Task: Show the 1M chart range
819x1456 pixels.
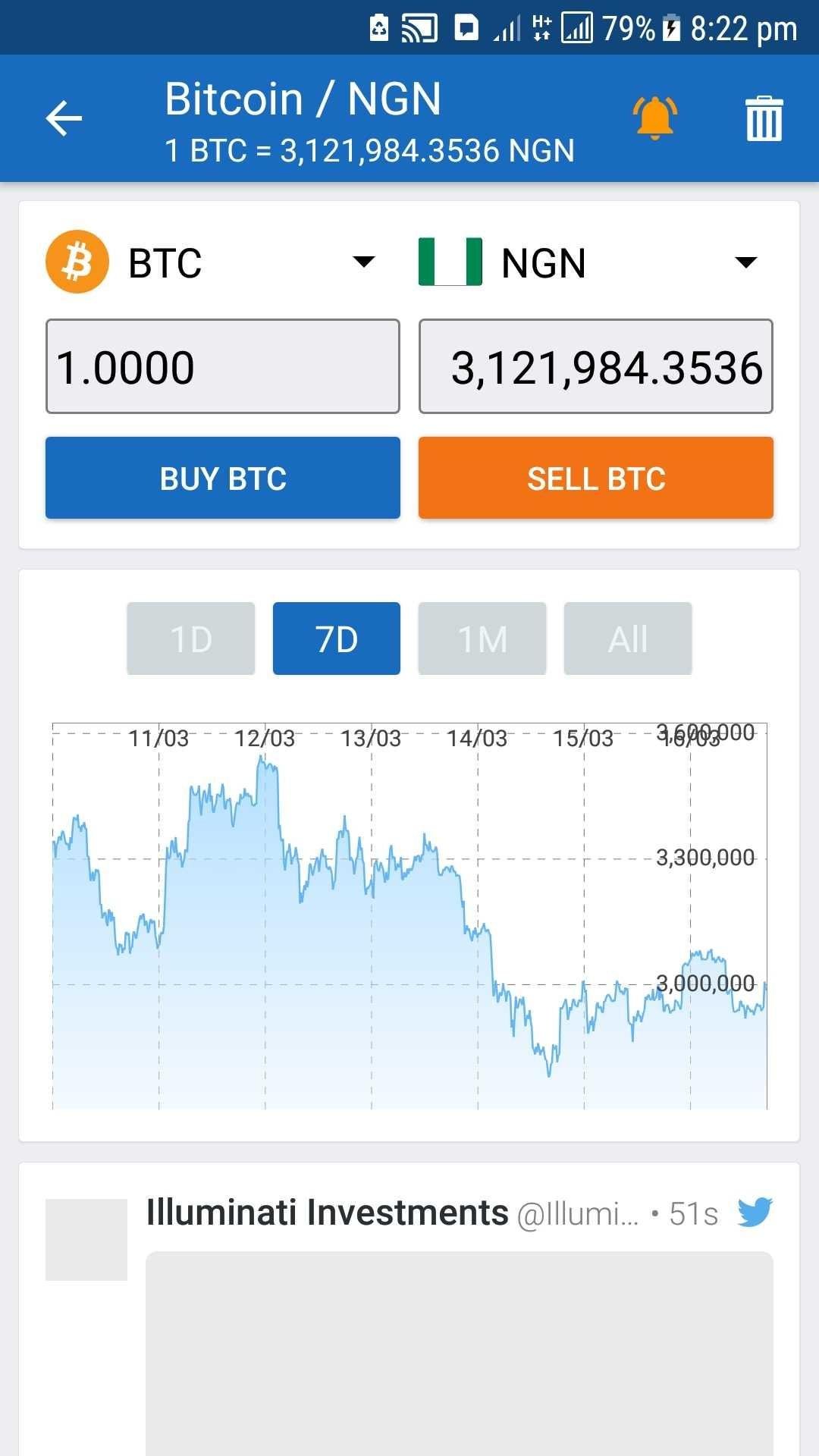Action: (x=482, y=639)
